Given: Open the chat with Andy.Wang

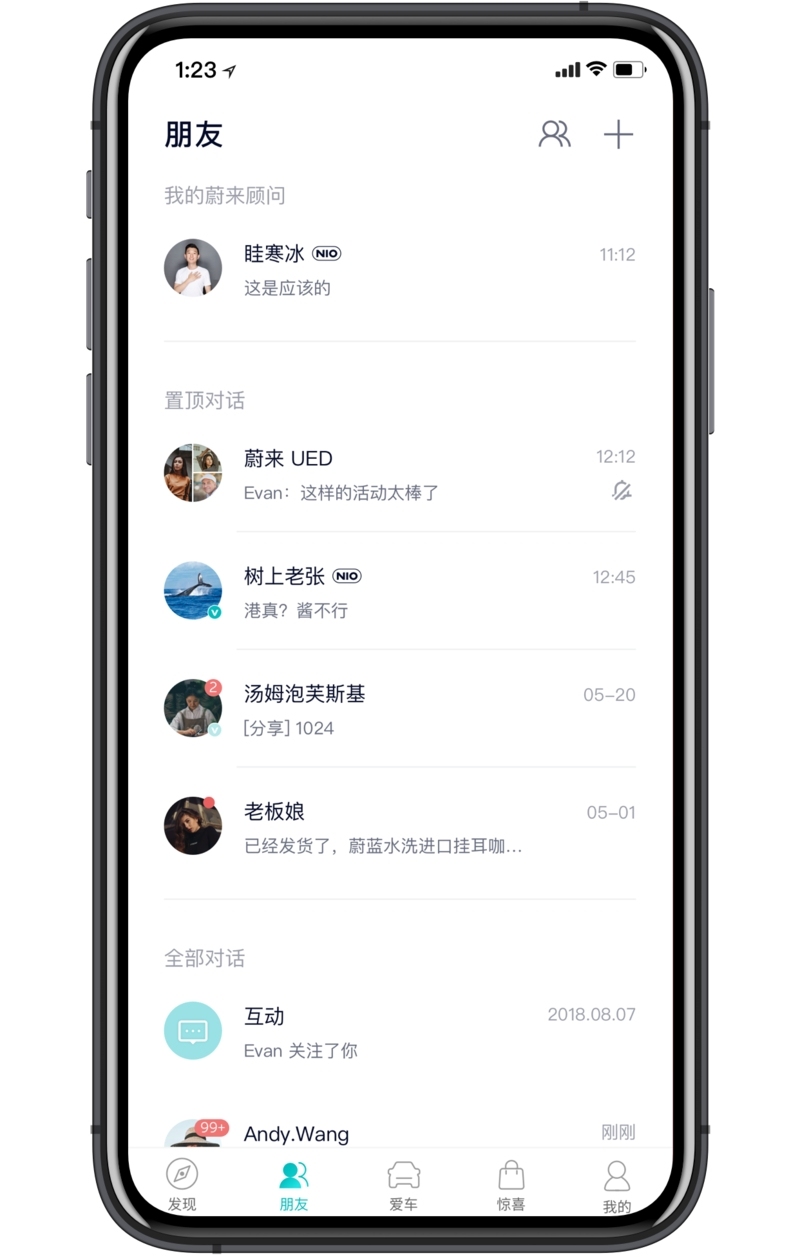Looking at the screenshot, I should point(400,1134).
